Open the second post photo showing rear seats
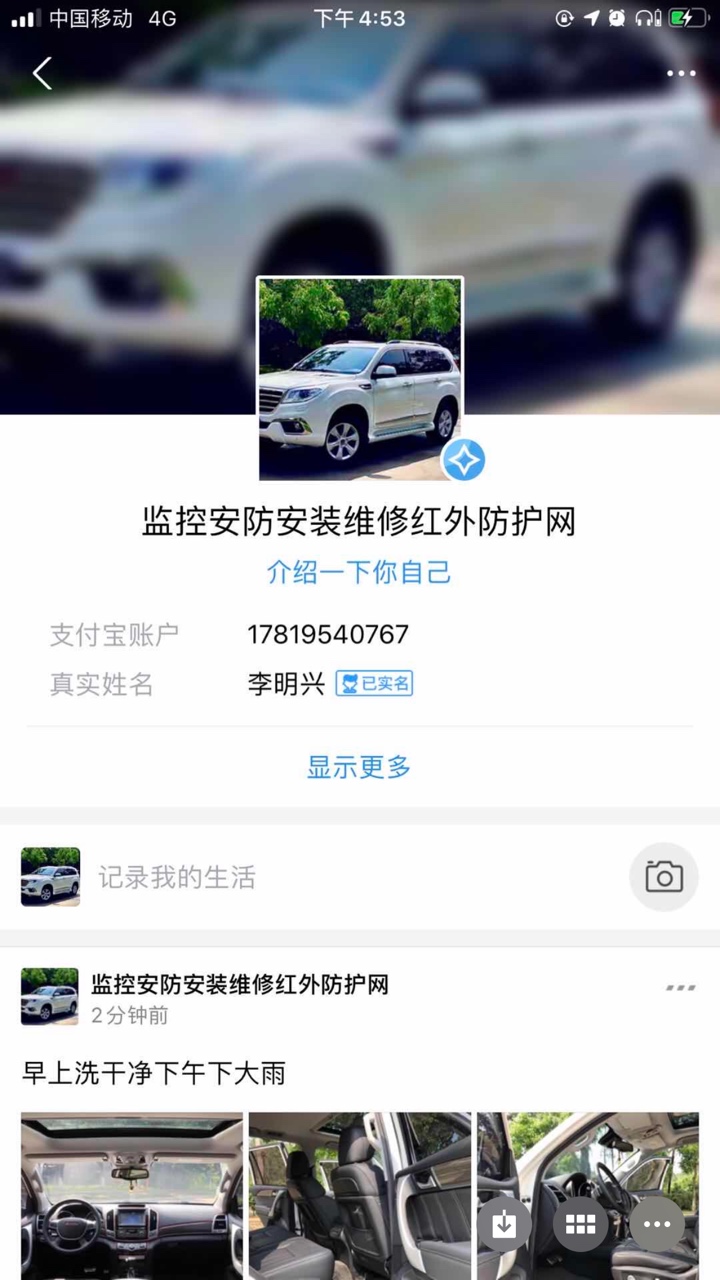The image size is (720, 1280). tap(360, 1195)
